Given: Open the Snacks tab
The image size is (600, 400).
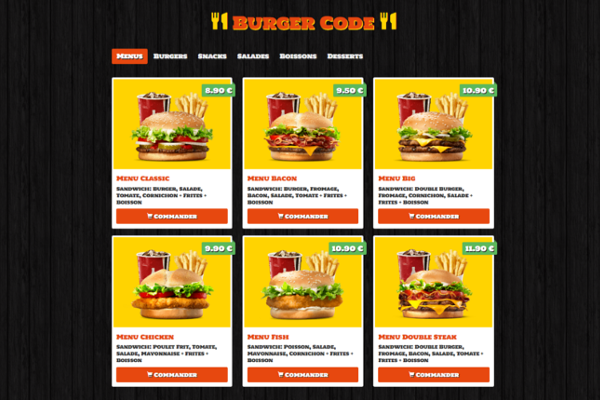Looking at the screenshot, I should pyautogui.click(x=212, y=56).
